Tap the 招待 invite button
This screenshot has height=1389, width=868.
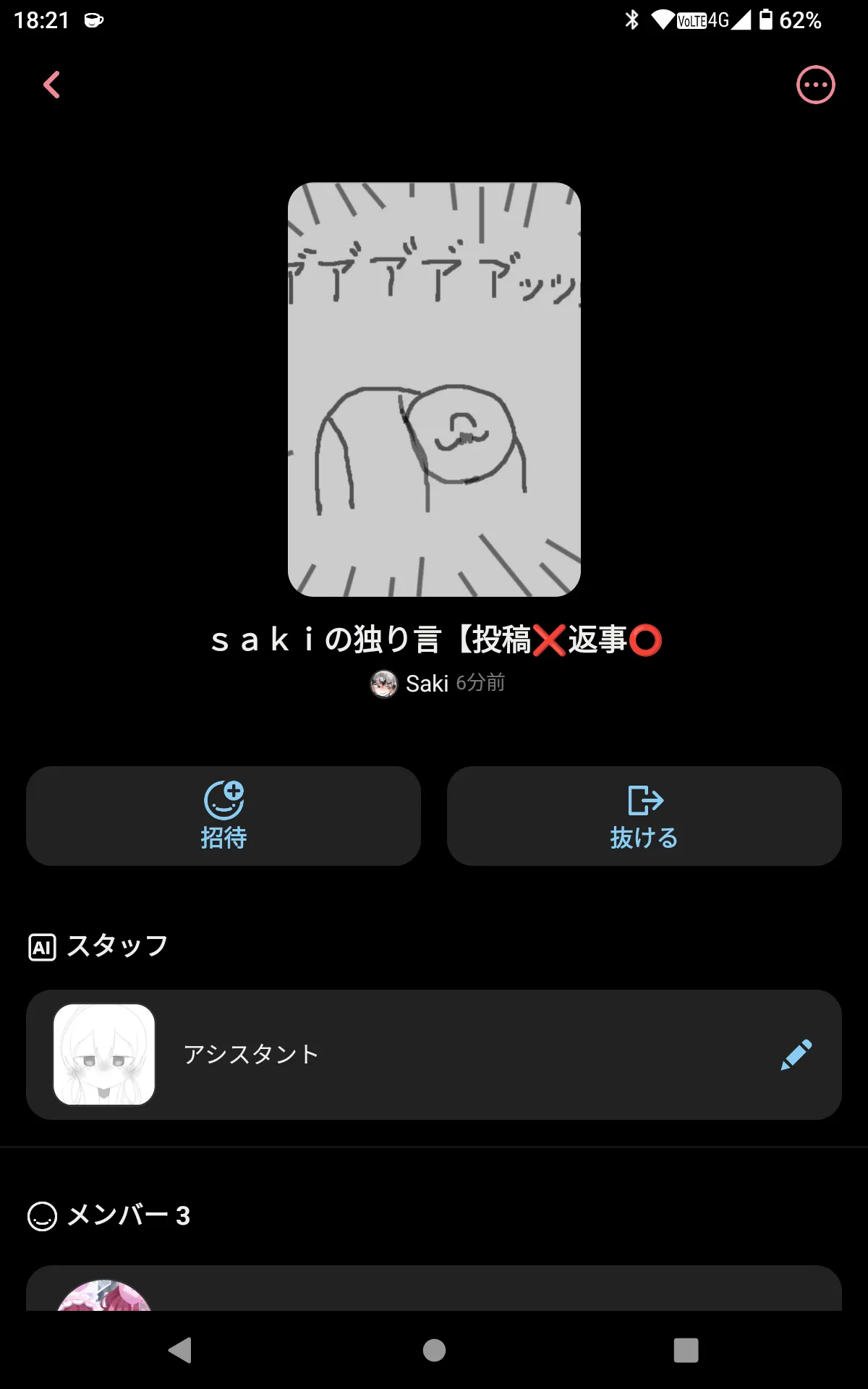pos(224,816)
